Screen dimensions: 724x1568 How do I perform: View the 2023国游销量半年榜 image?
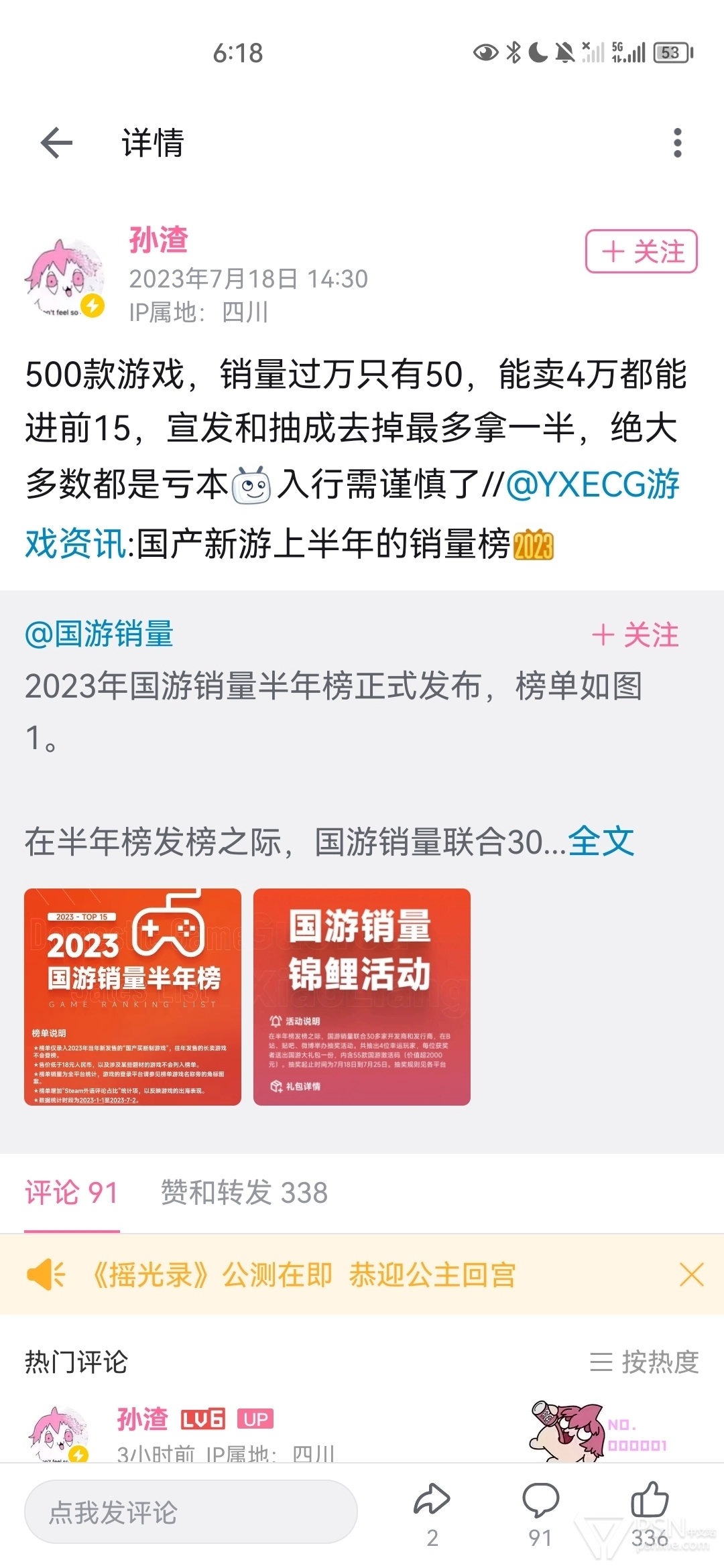pyautogui.click(x=133, y=996)
